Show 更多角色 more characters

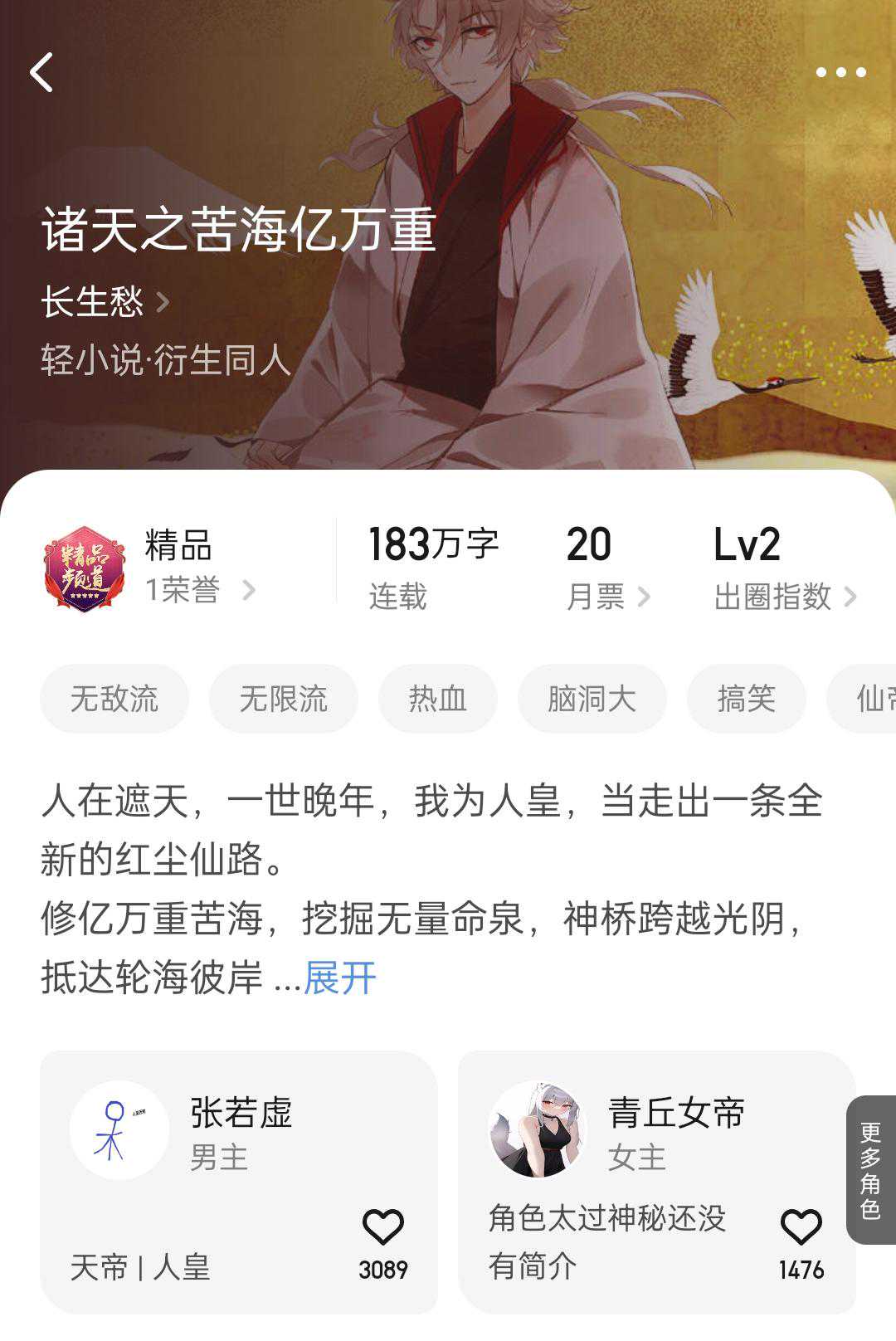click(x=870, y=1169)
